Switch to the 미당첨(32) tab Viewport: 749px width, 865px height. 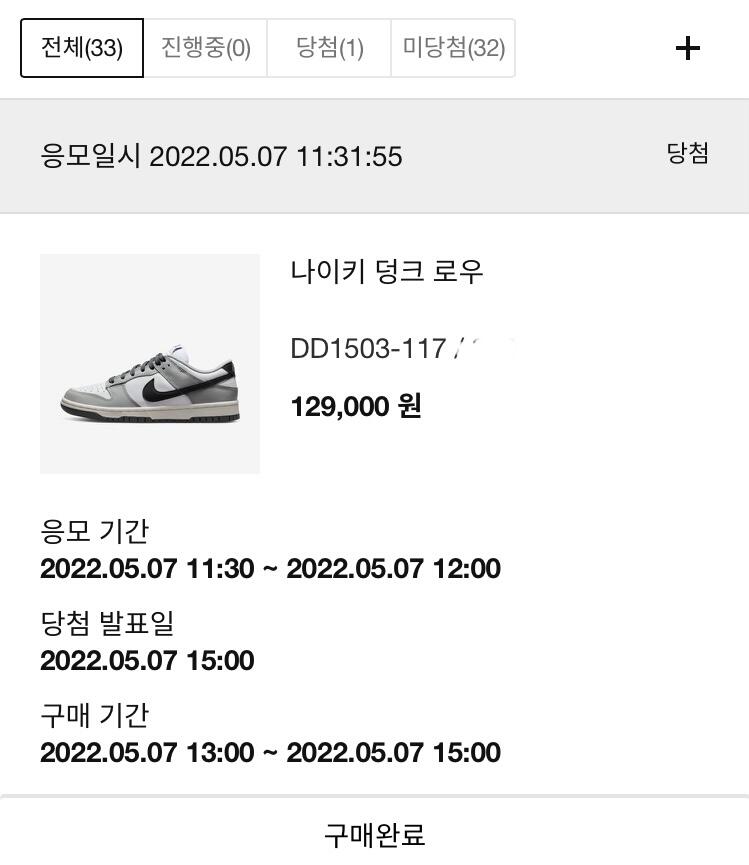(x=453, y=48)
